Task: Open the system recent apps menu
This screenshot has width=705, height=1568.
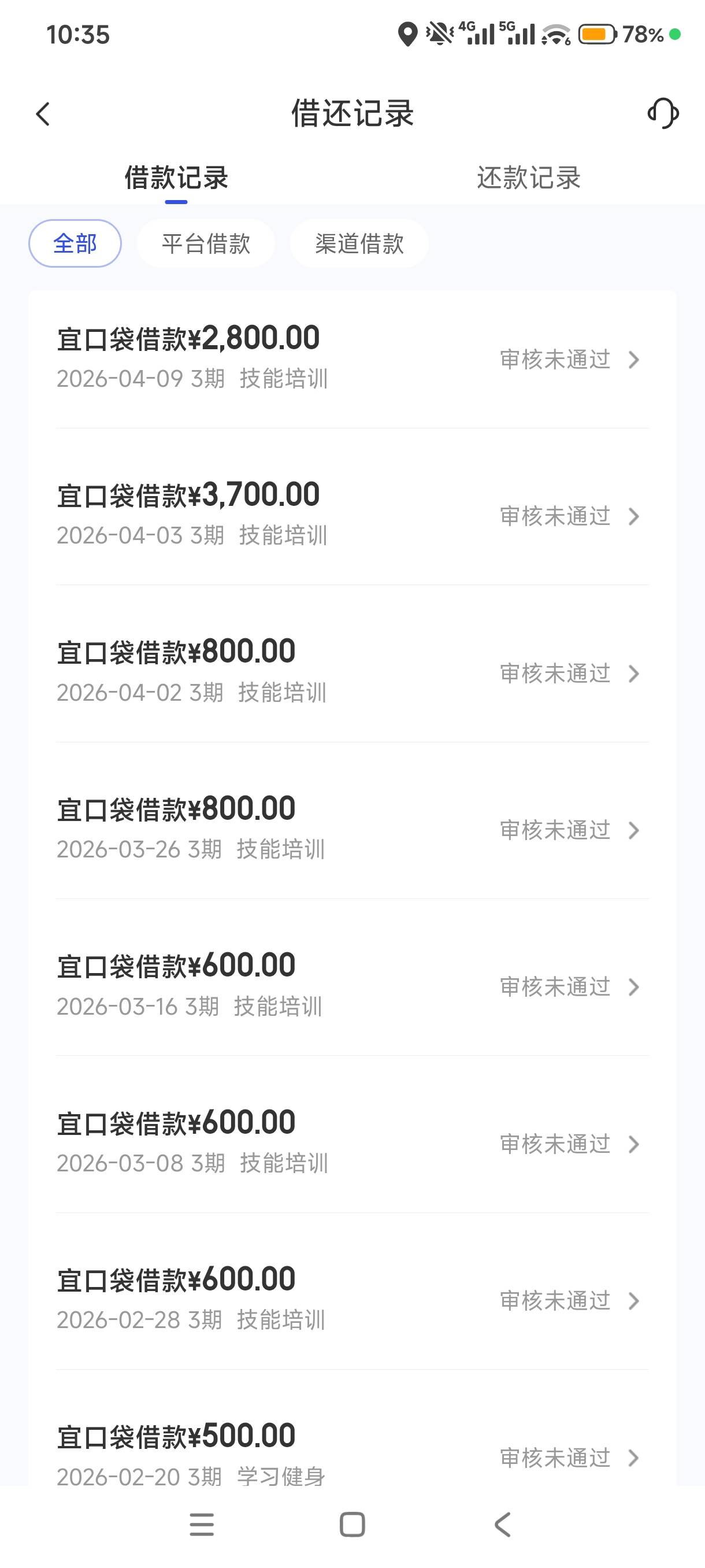Action: point(202,1525)
